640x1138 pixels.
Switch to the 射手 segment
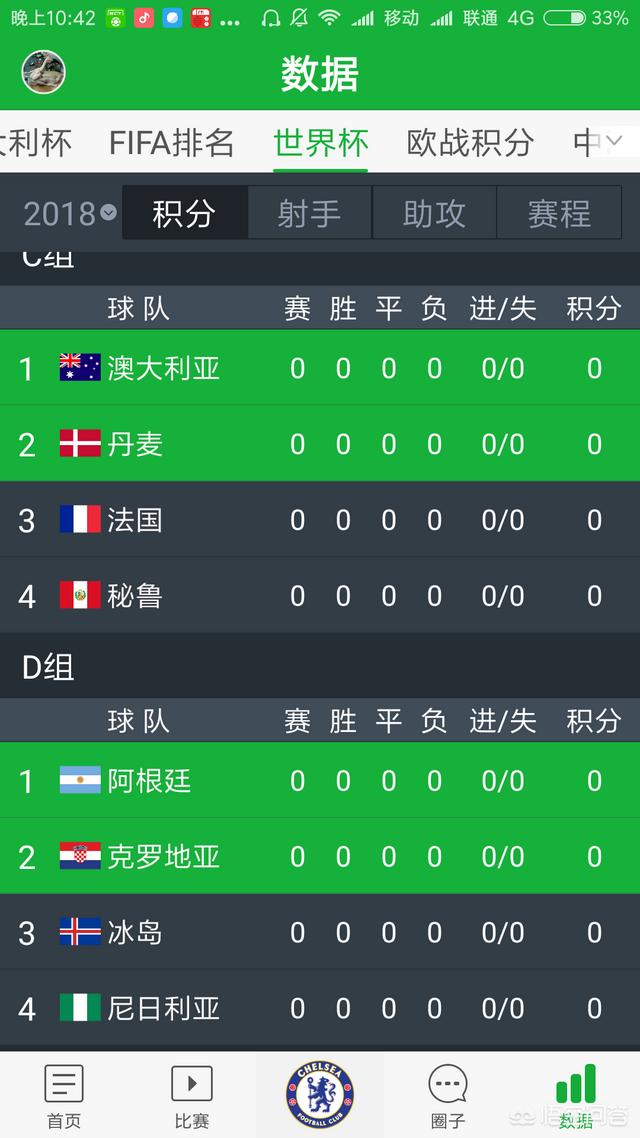[x=309, y=213]
